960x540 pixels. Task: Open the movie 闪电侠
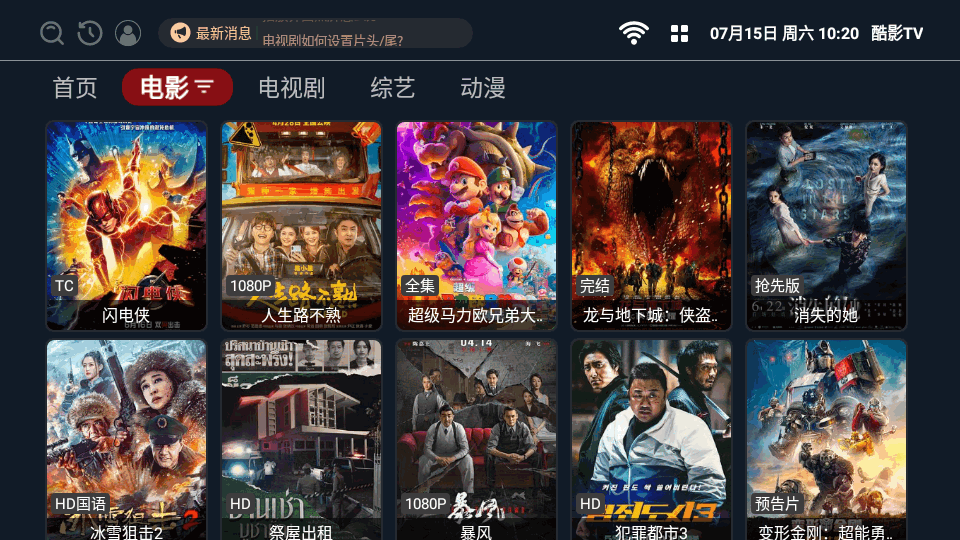(x=126, y=225)
